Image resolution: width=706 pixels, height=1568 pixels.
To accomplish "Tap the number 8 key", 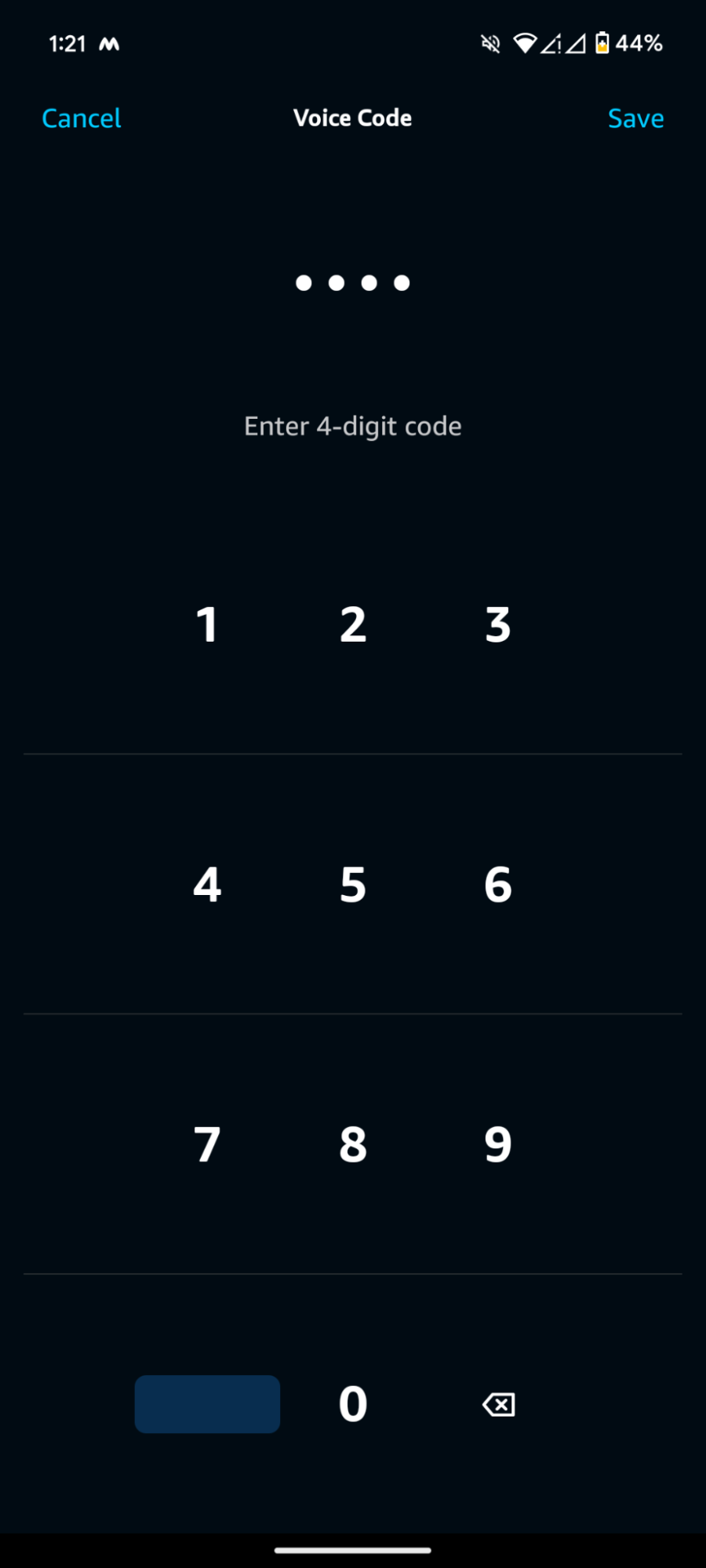I will 353,1144.
